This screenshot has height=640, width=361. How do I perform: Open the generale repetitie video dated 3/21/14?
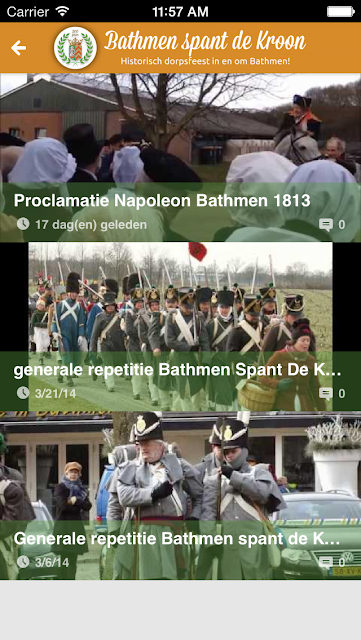coord(180,327)
